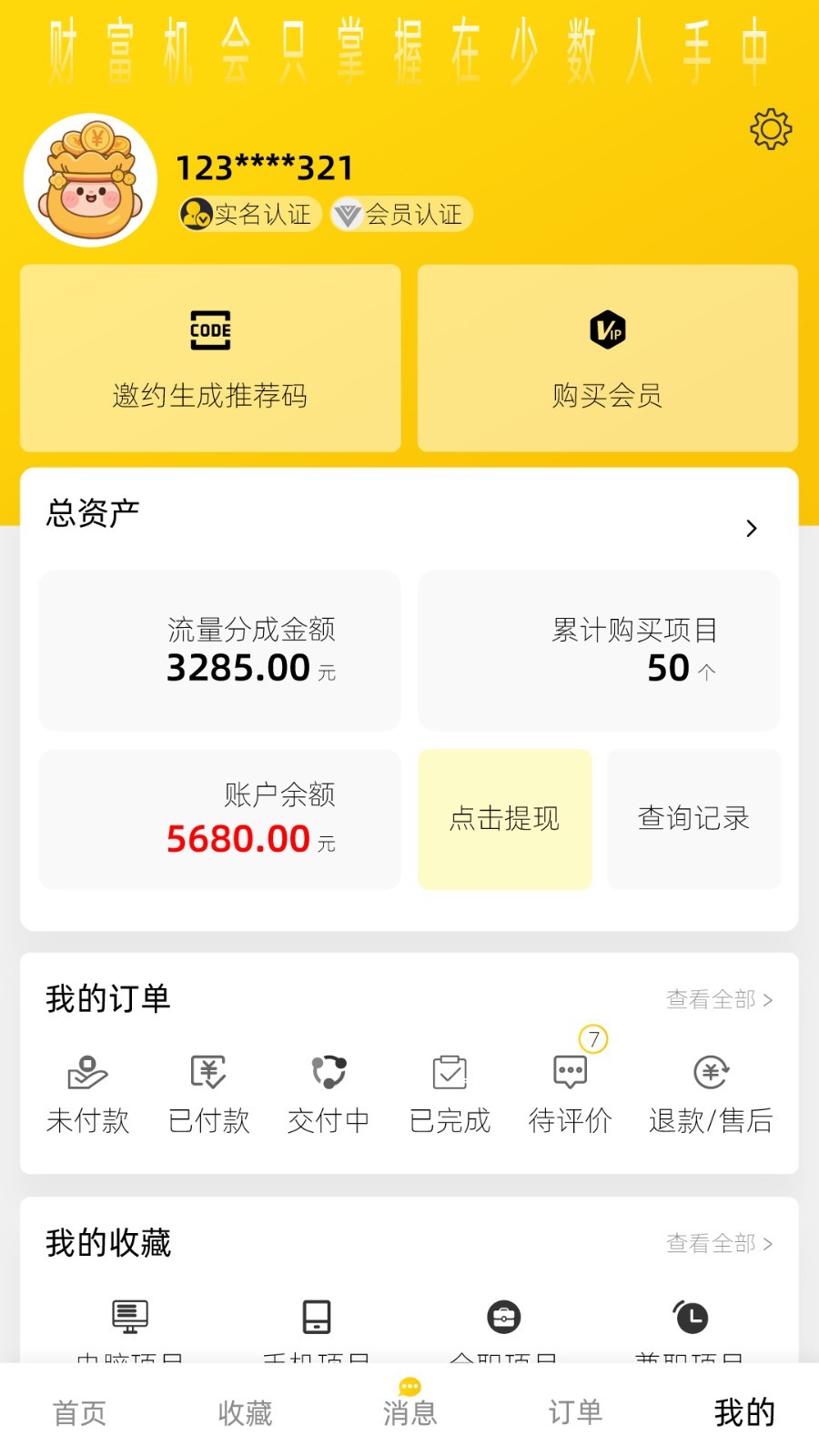Open the 全职项目 briefcase icon
The width and height of the screenshot is (819, 1456).
503,1318
